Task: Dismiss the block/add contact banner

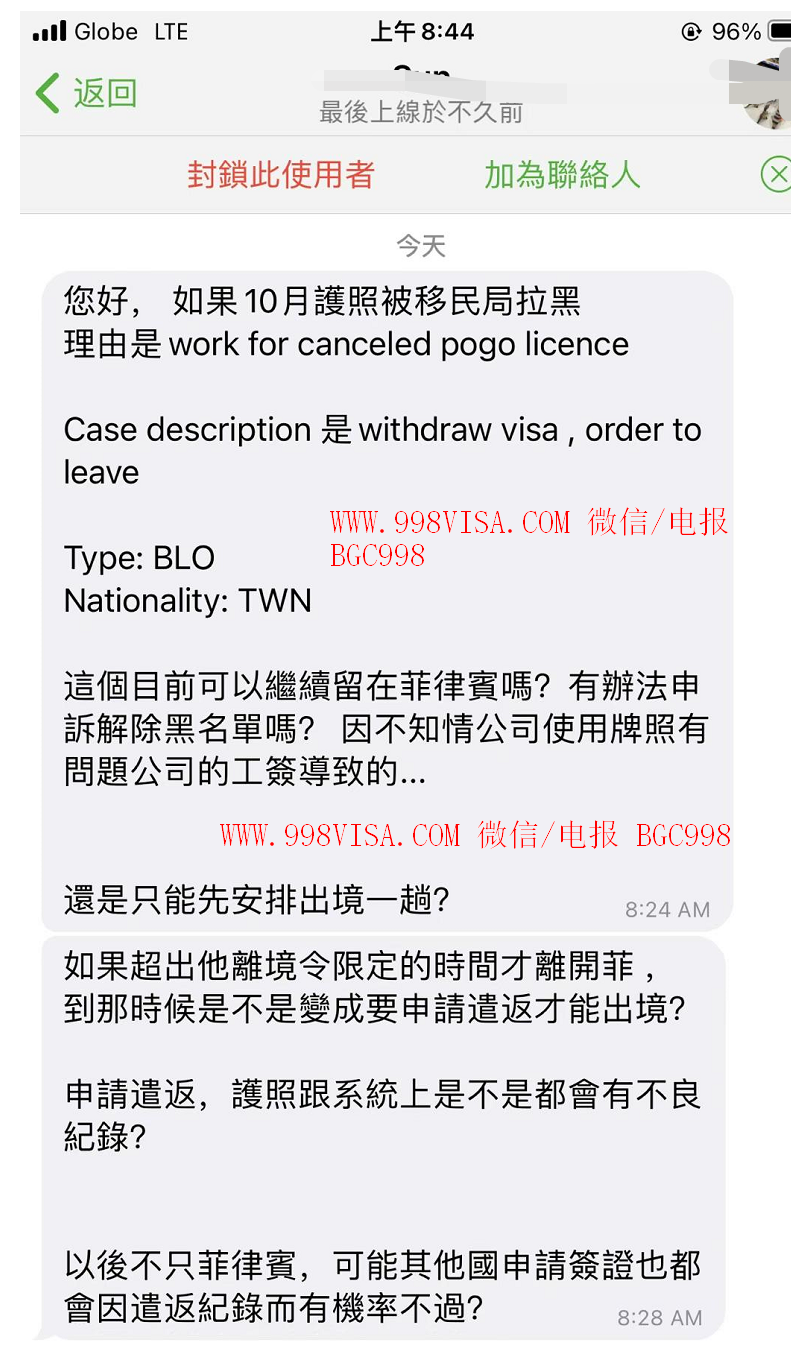Action: point(775,175)
